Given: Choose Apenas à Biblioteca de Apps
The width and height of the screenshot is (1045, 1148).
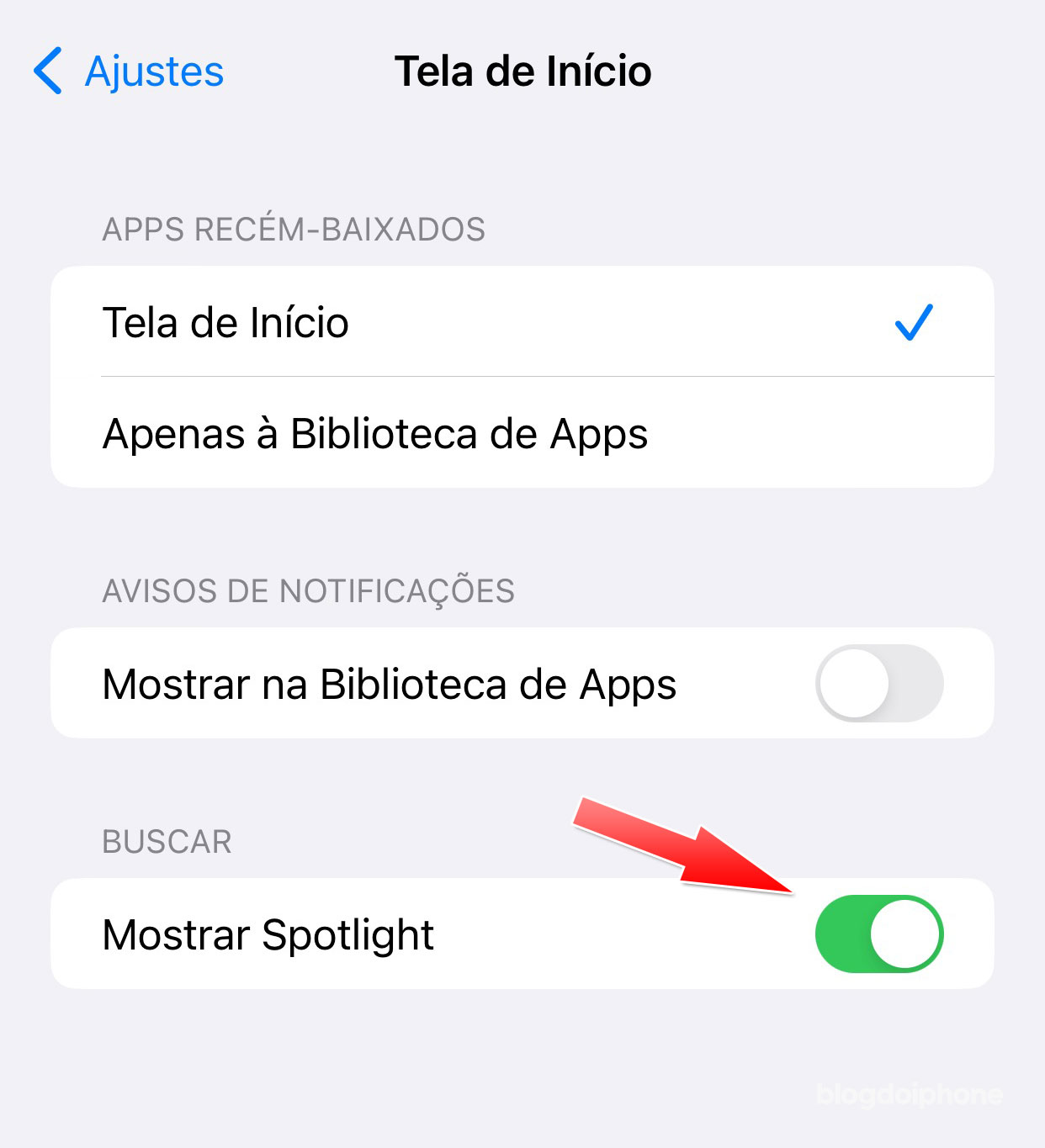Looking at the screenshot, I should click(522, 434).
